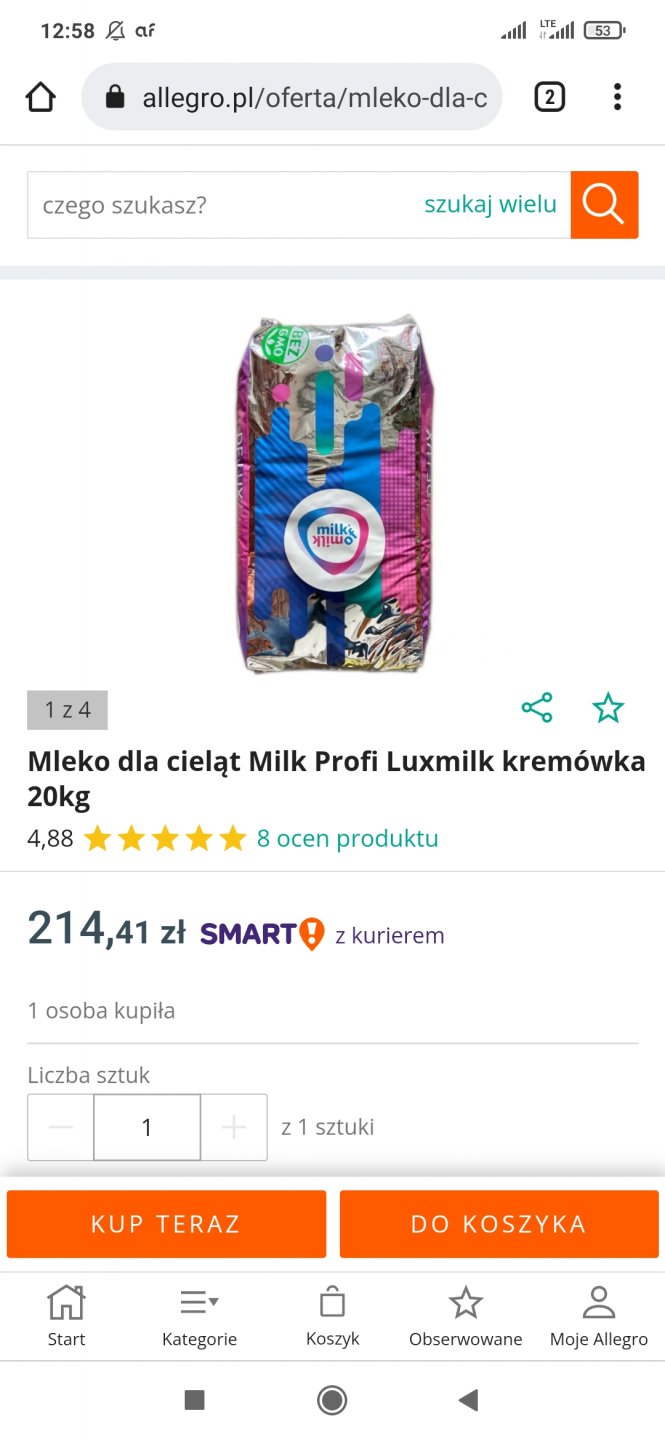Screen dimensions: 665x1440
Task: Tap the orange search magnifier button
Action: [x=604, y=205]
